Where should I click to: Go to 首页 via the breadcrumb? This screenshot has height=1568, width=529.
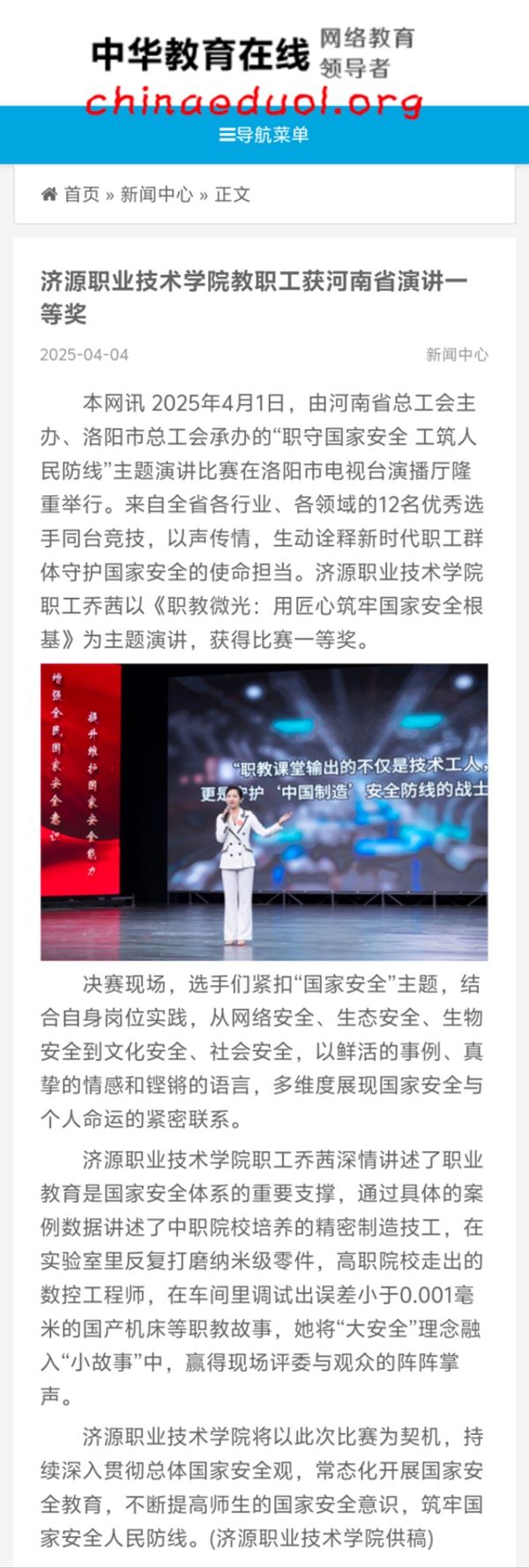[80, 195]
